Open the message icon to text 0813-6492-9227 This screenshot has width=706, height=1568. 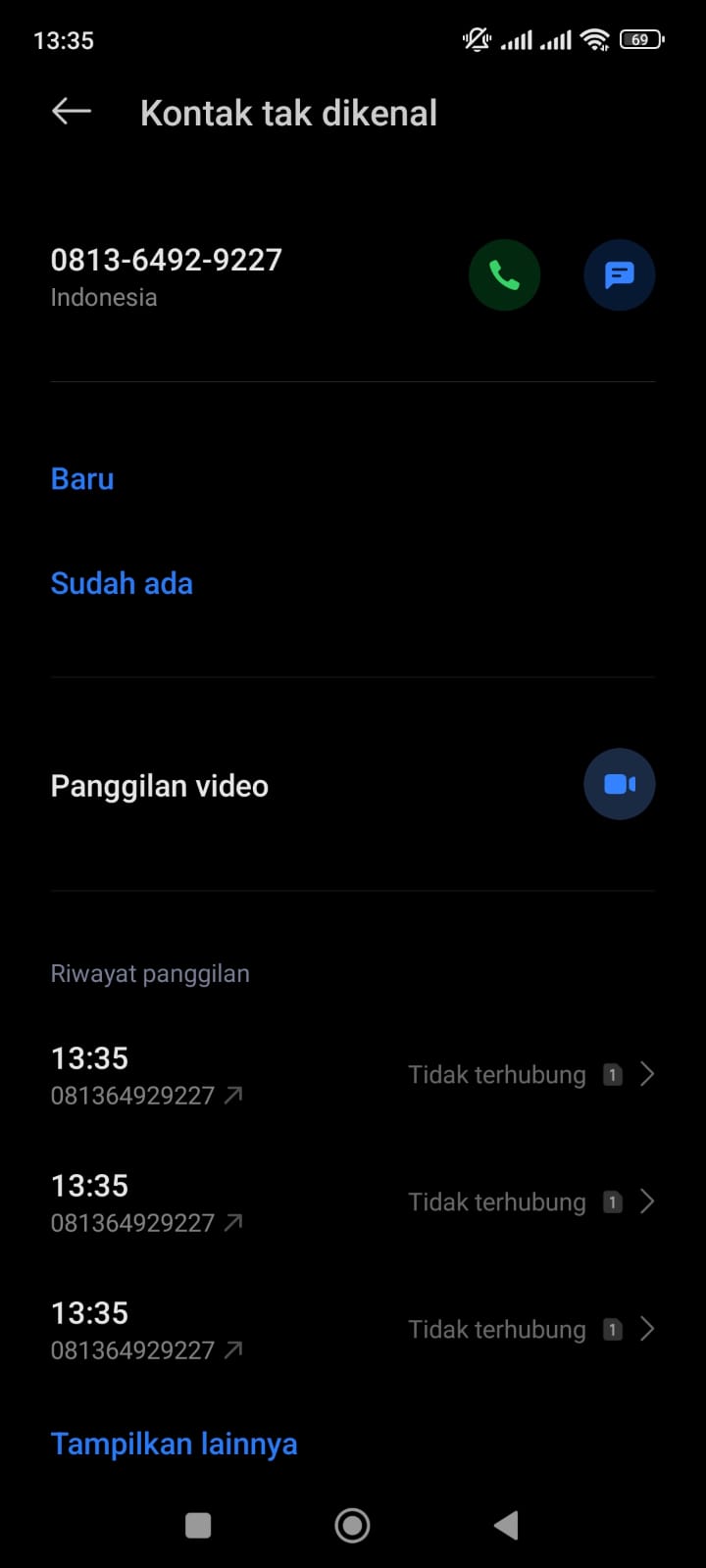pyautogui.click(x=619, y=274)
